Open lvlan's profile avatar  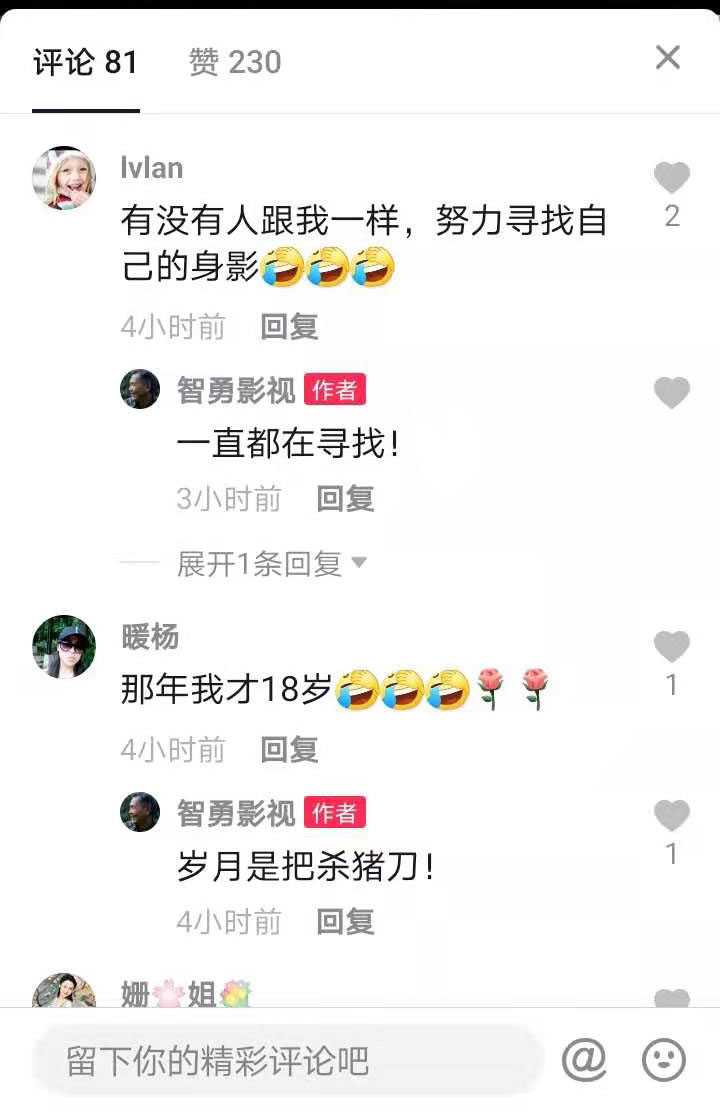pos(64,178)
